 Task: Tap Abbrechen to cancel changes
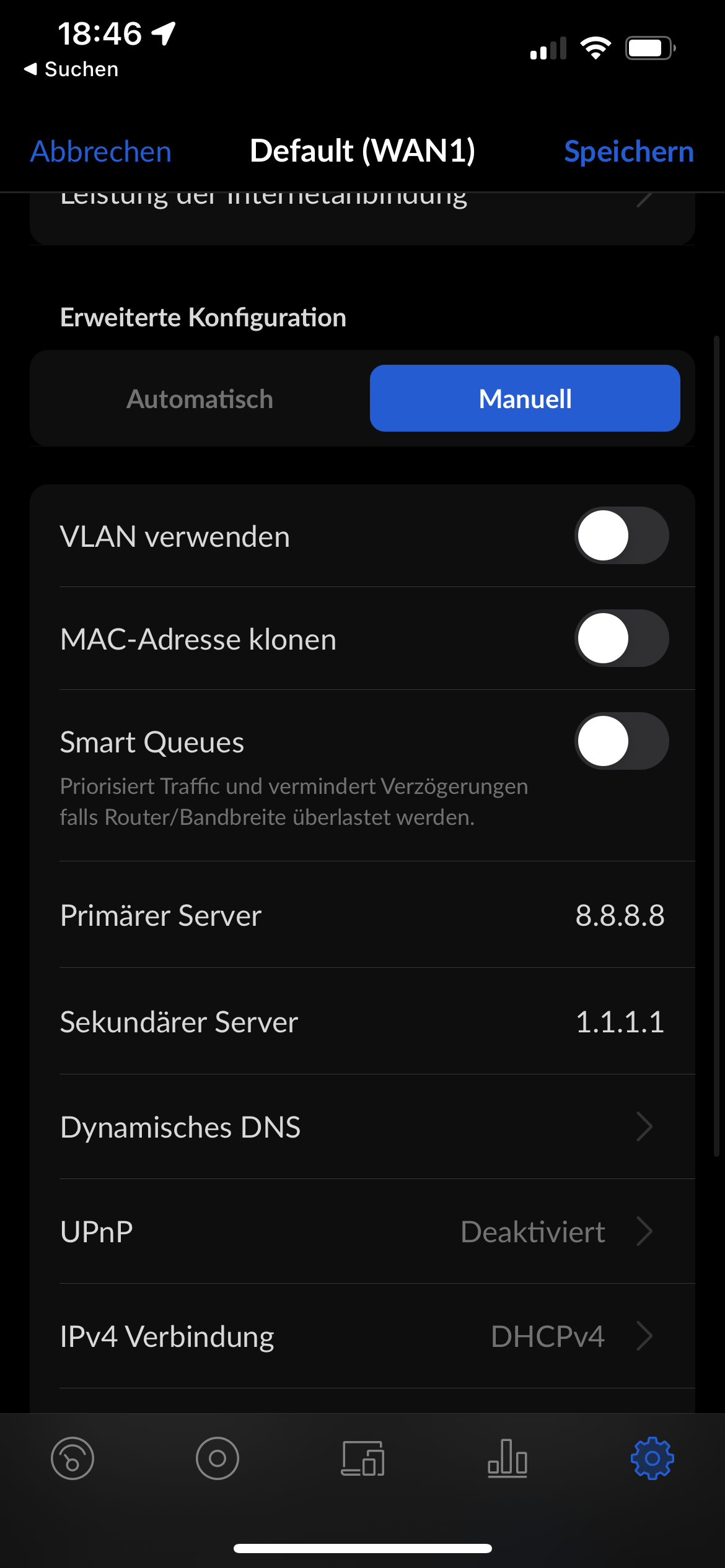coord(101,152)
